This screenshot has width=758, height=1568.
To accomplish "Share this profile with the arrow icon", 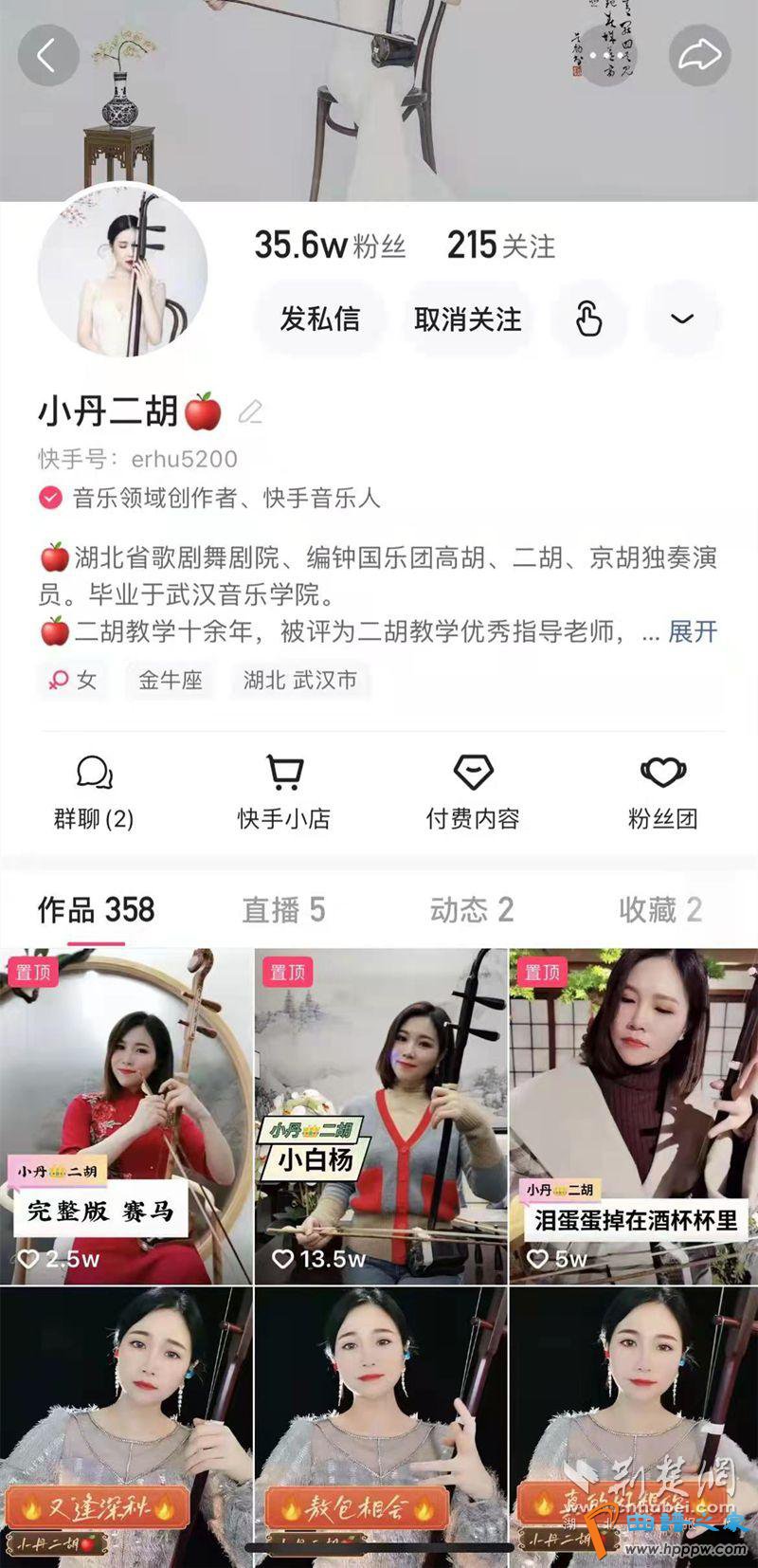I will coord(700,56).
